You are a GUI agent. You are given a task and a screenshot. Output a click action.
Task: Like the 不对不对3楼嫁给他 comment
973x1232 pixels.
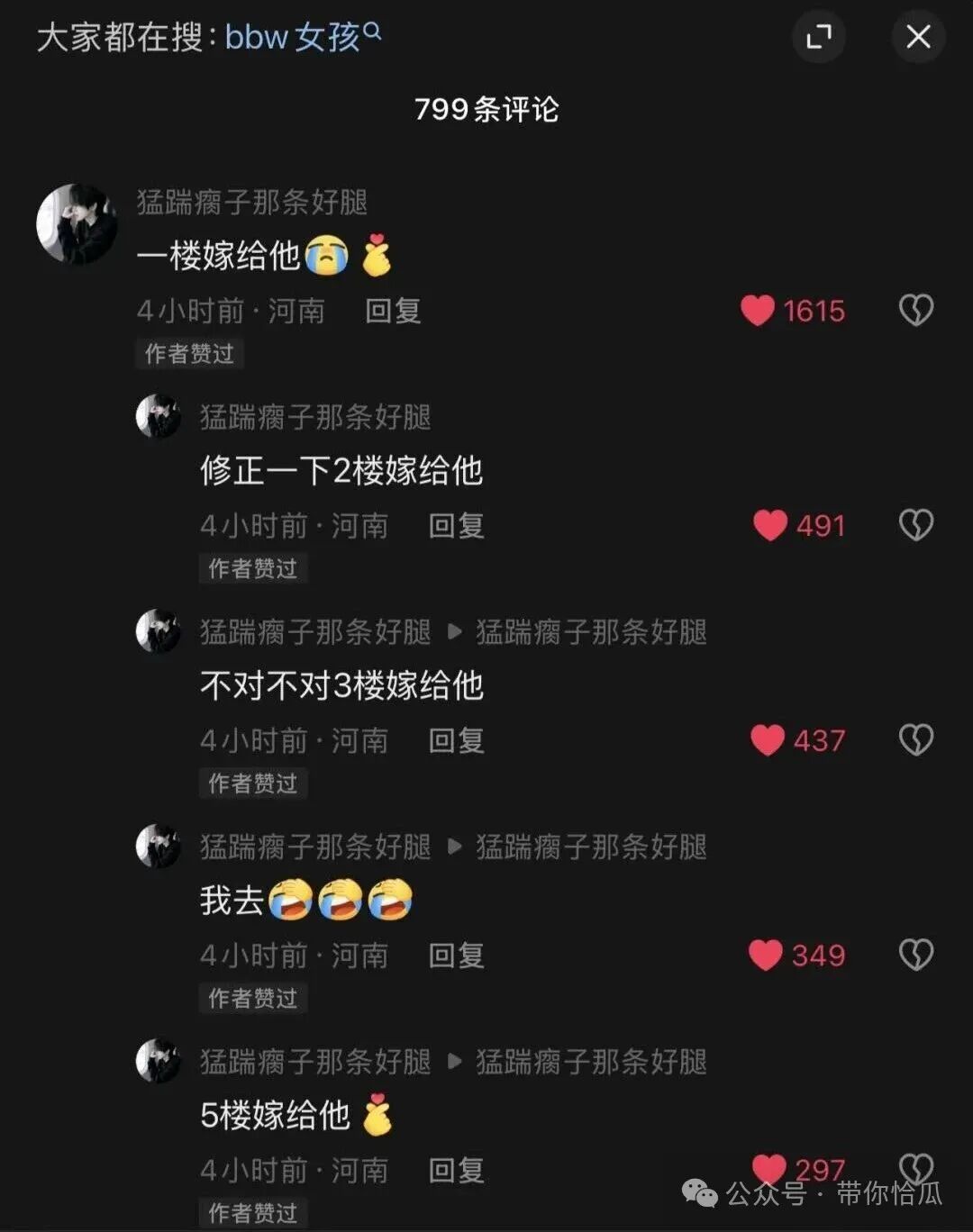[768, 740]
